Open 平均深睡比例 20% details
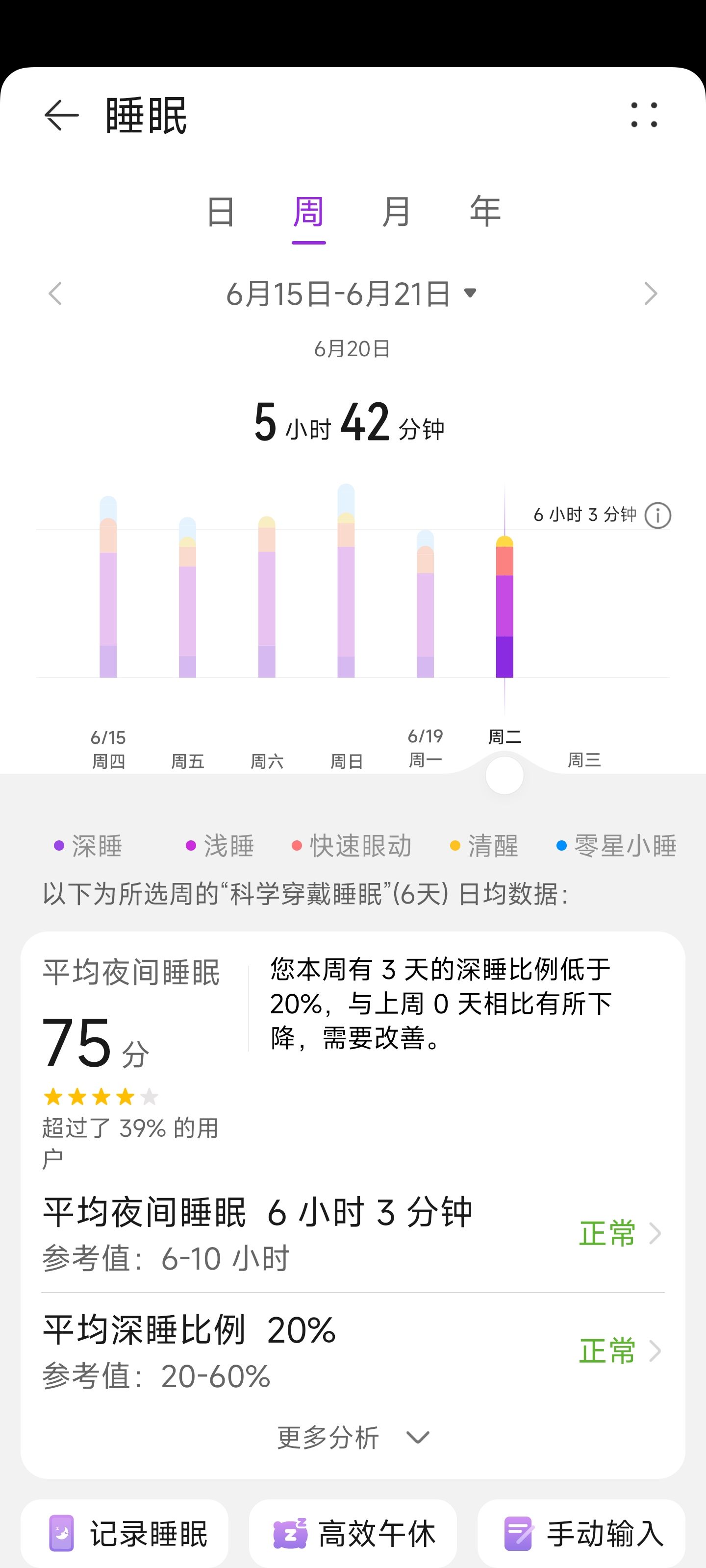This screenshot has height=1568, width=706. point(353,1351)
